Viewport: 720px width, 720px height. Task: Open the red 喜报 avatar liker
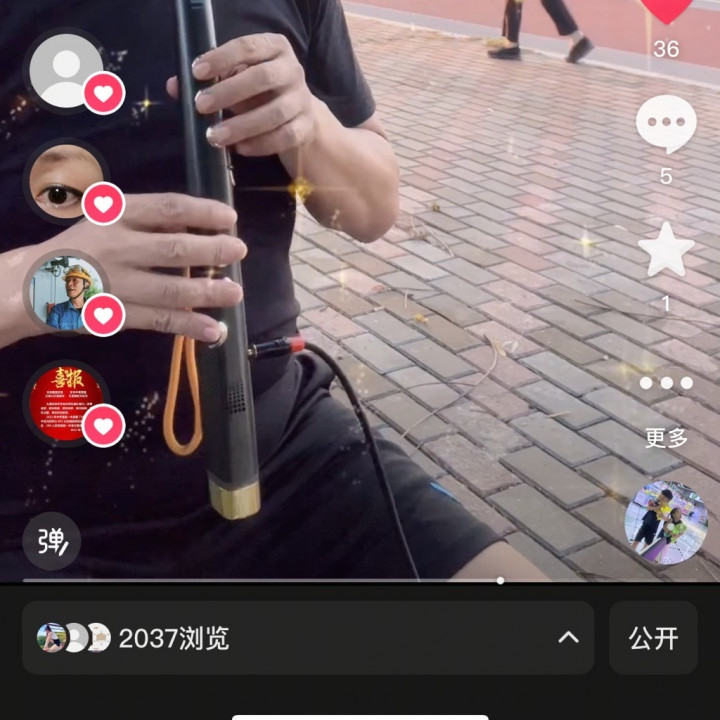66,402
